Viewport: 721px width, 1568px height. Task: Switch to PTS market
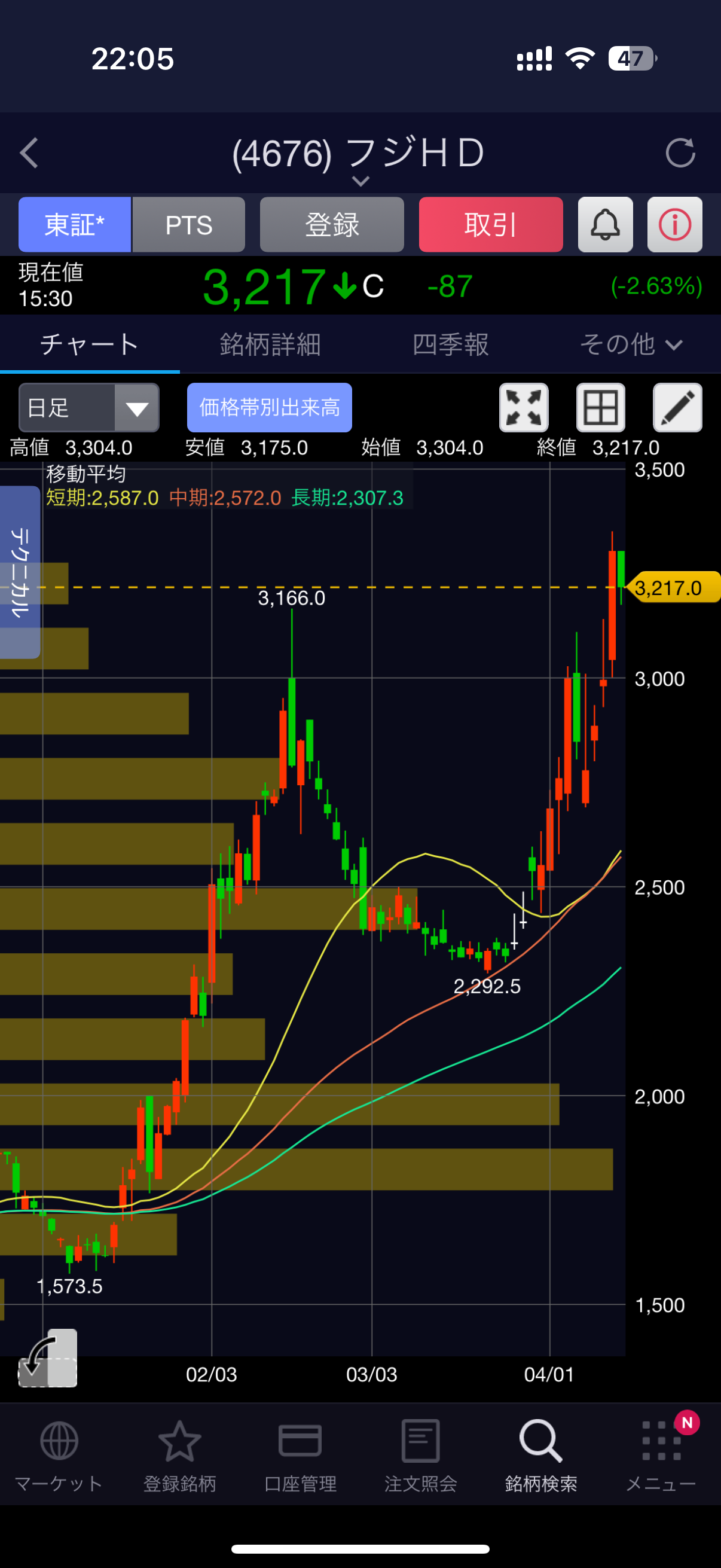tap(188, 225)
